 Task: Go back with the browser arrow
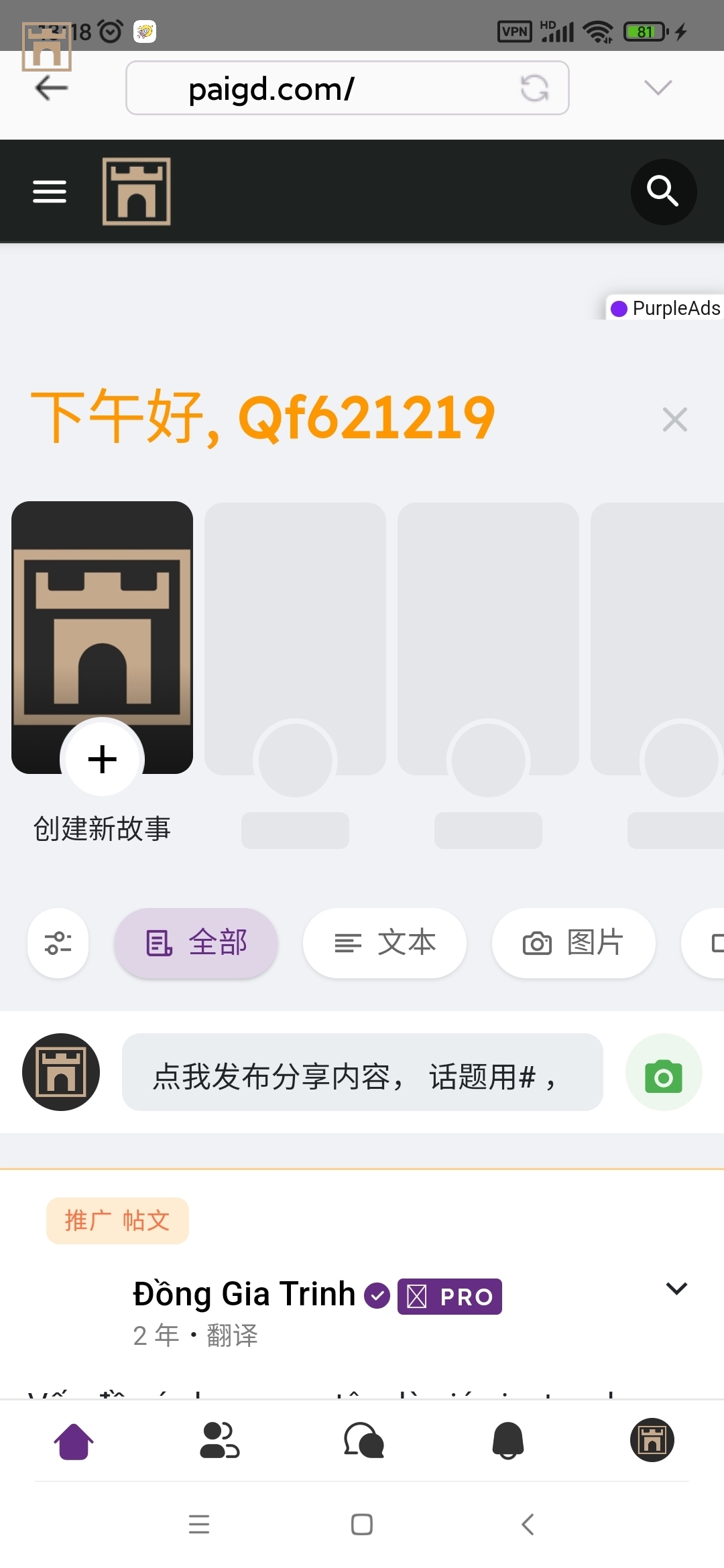click(x=51, y=88)
